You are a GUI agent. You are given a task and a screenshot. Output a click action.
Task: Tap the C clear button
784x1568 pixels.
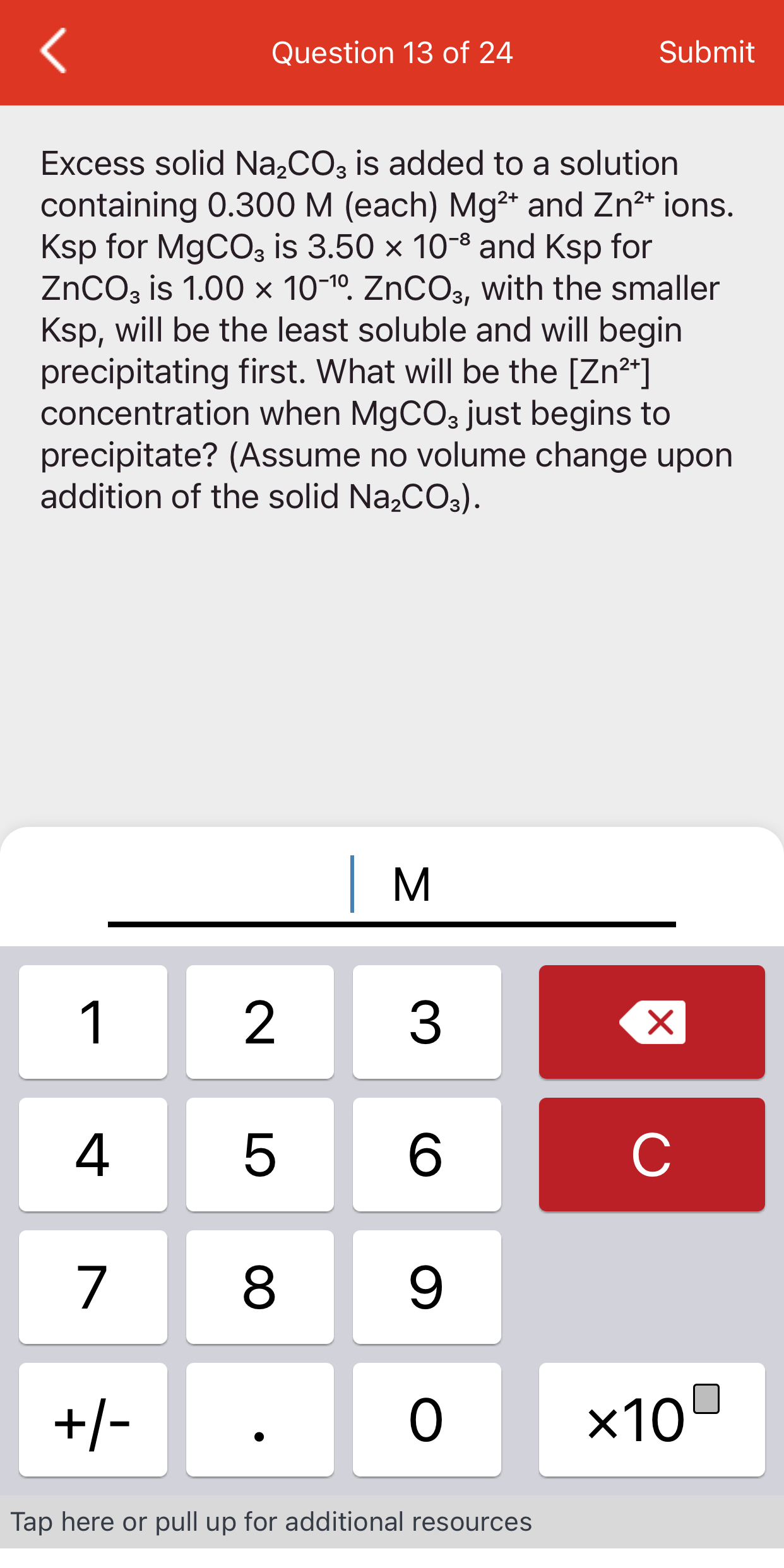pos(651,1153)
